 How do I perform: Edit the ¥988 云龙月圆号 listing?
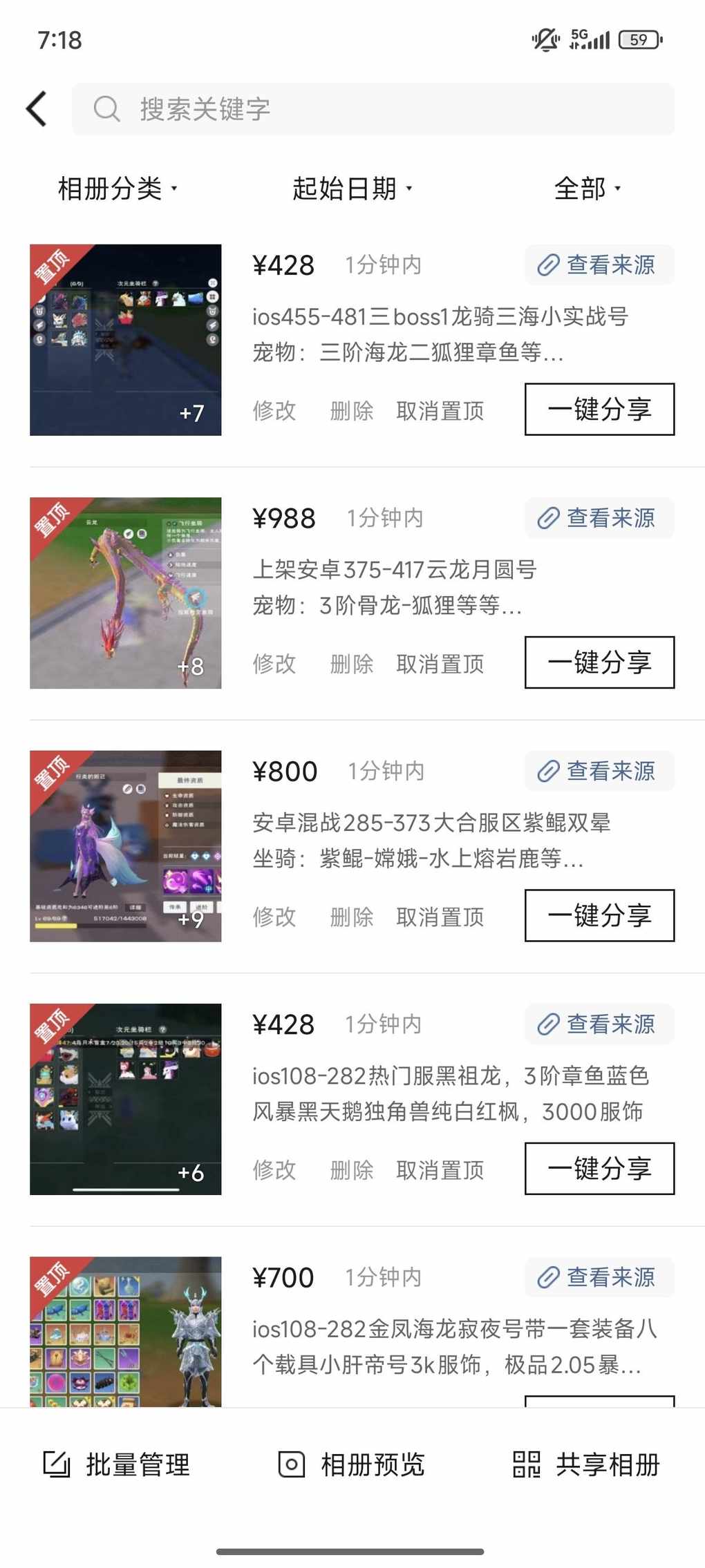coord(274,664)
